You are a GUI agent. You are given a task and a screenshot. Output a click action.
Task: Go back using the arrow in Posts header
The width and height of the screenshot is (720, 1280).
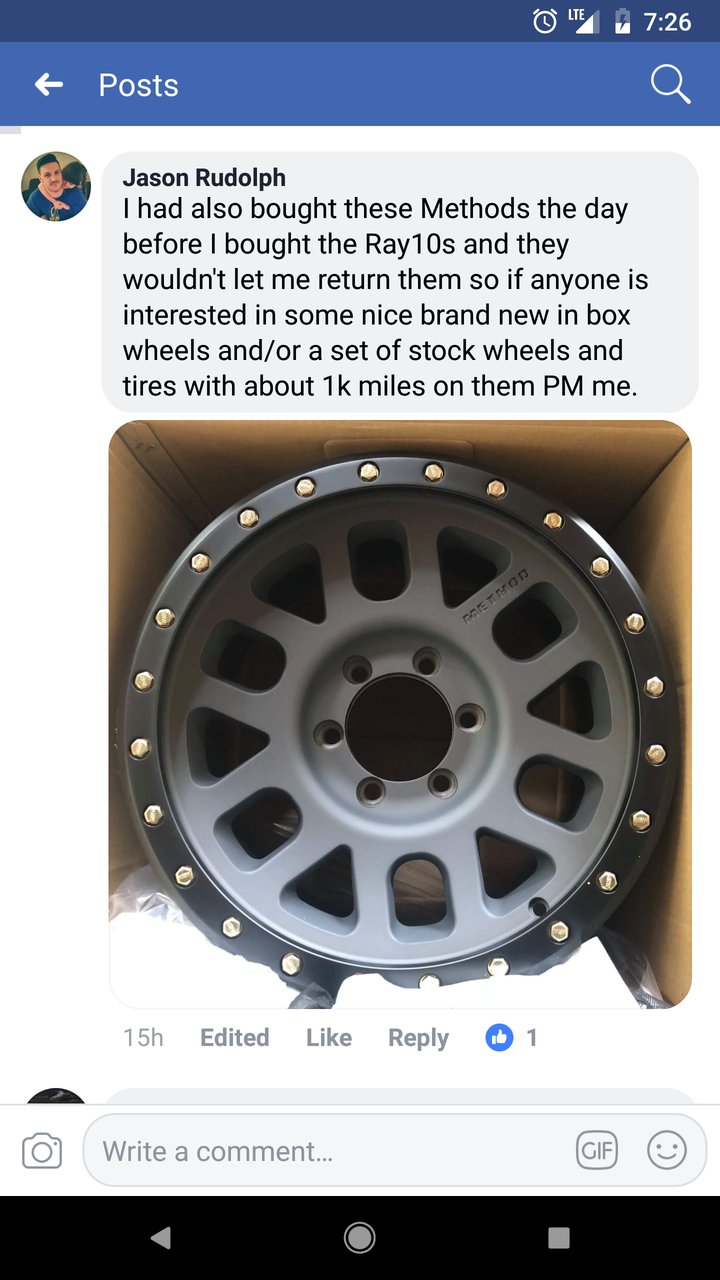(49, 85)
